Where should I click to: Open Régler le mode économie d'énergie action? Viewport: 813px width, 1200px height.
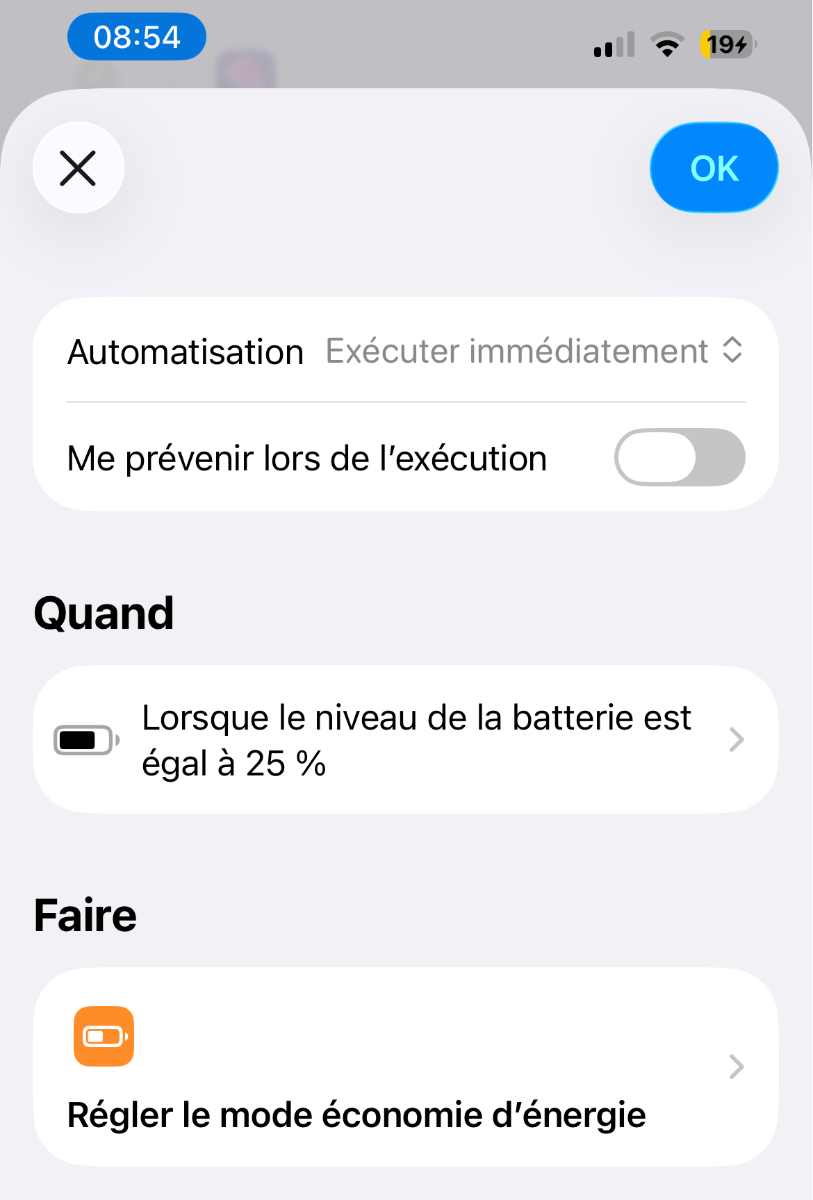tap(405, 1066)
